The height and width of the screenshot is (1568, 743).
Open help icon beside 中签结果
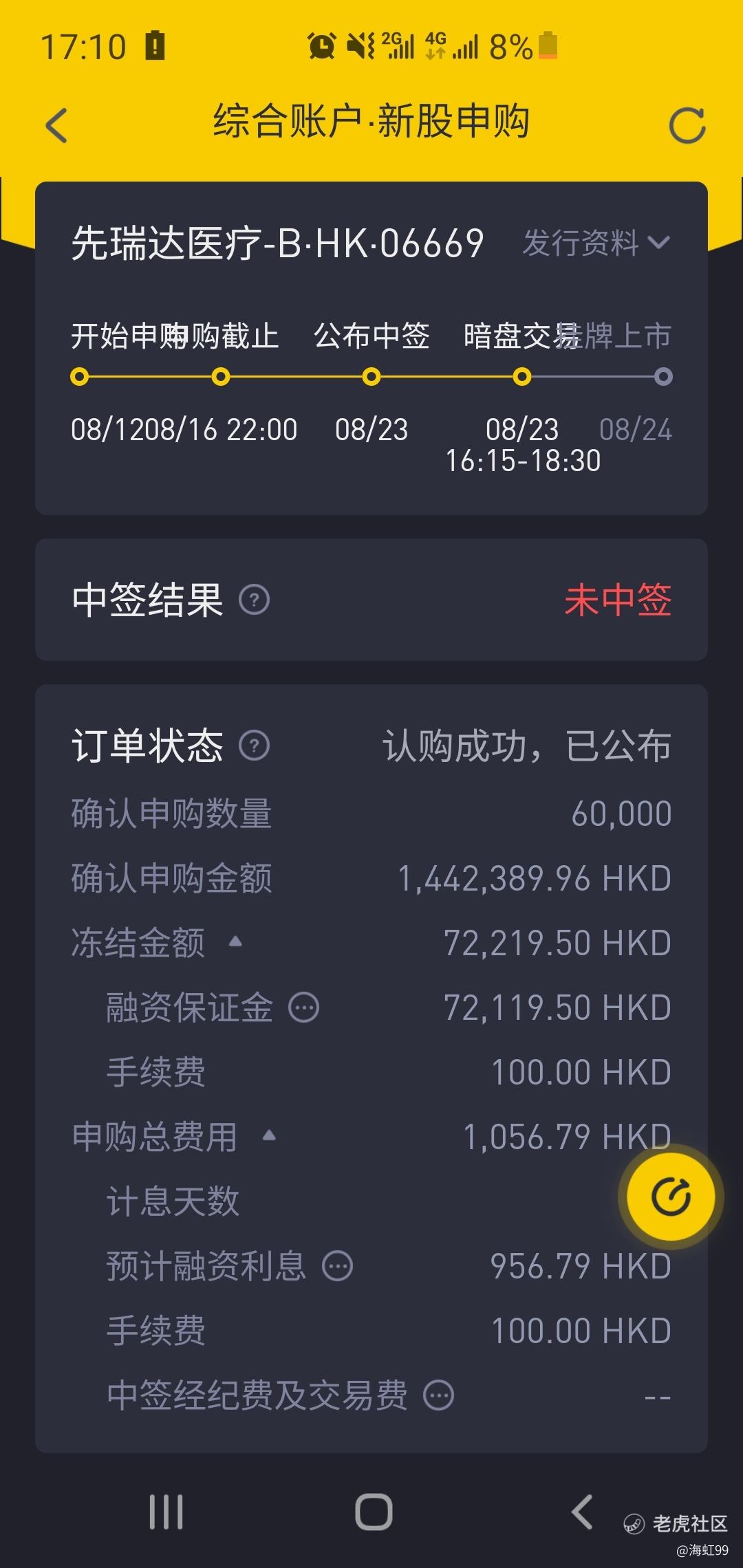tap(254, 600)
